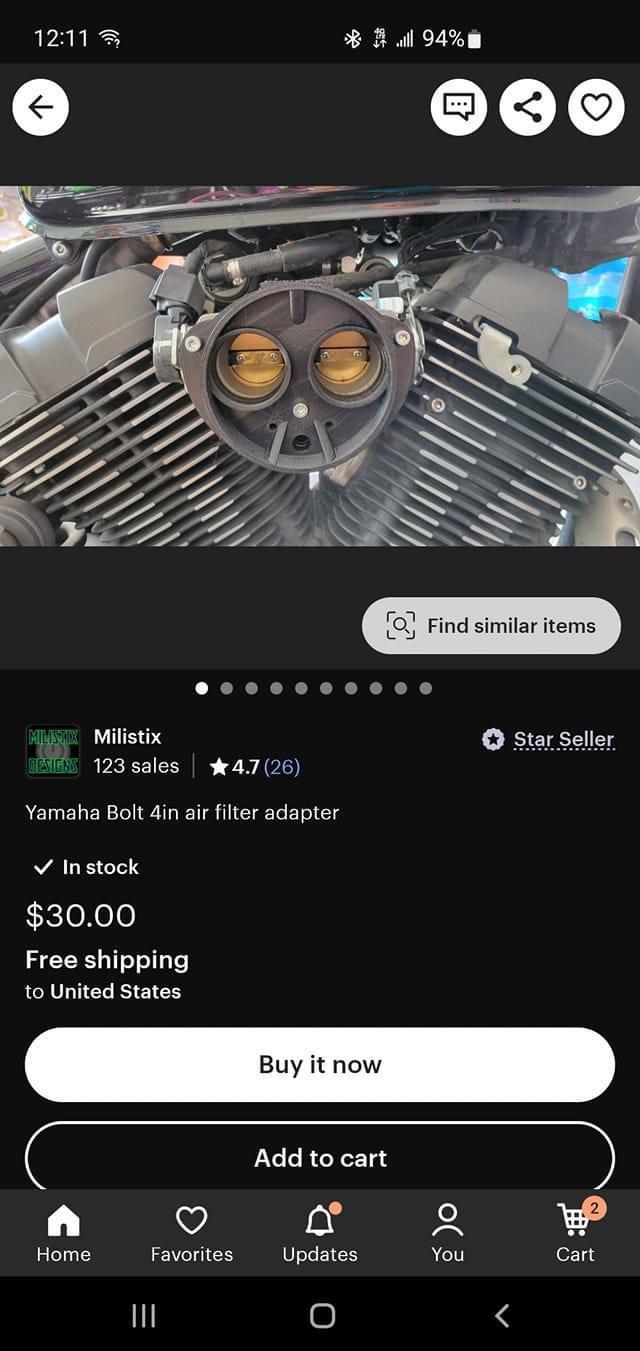The height and width of the screenshot is (1351, 640).
Task: Tap Find similar items
Action: click(491, 626)
